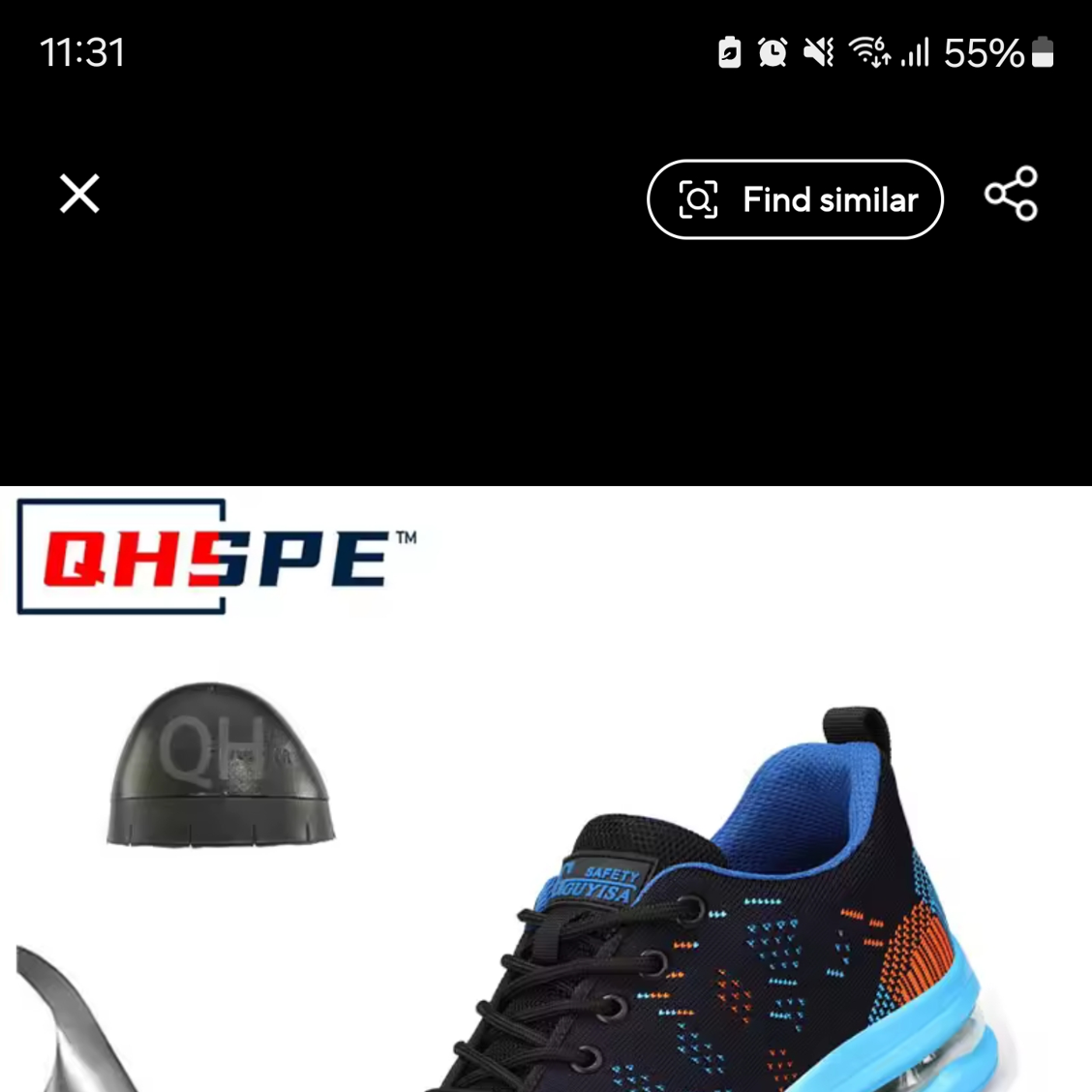The width and height of the screenshot is (1092, 1092).
Task: Share this product image
Action: (x=1011, y=194)
